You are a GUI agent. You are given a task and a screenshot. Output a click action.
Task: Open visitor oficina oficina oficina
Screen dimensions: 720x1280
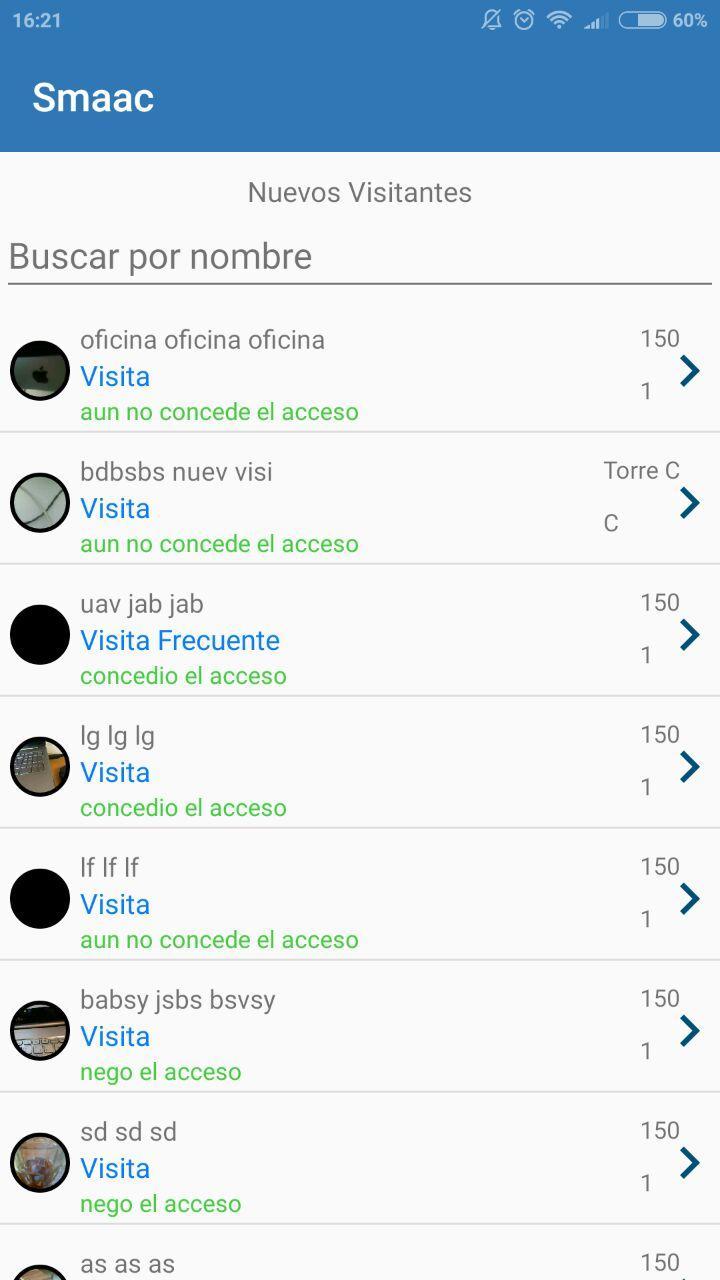pos(360,372)
